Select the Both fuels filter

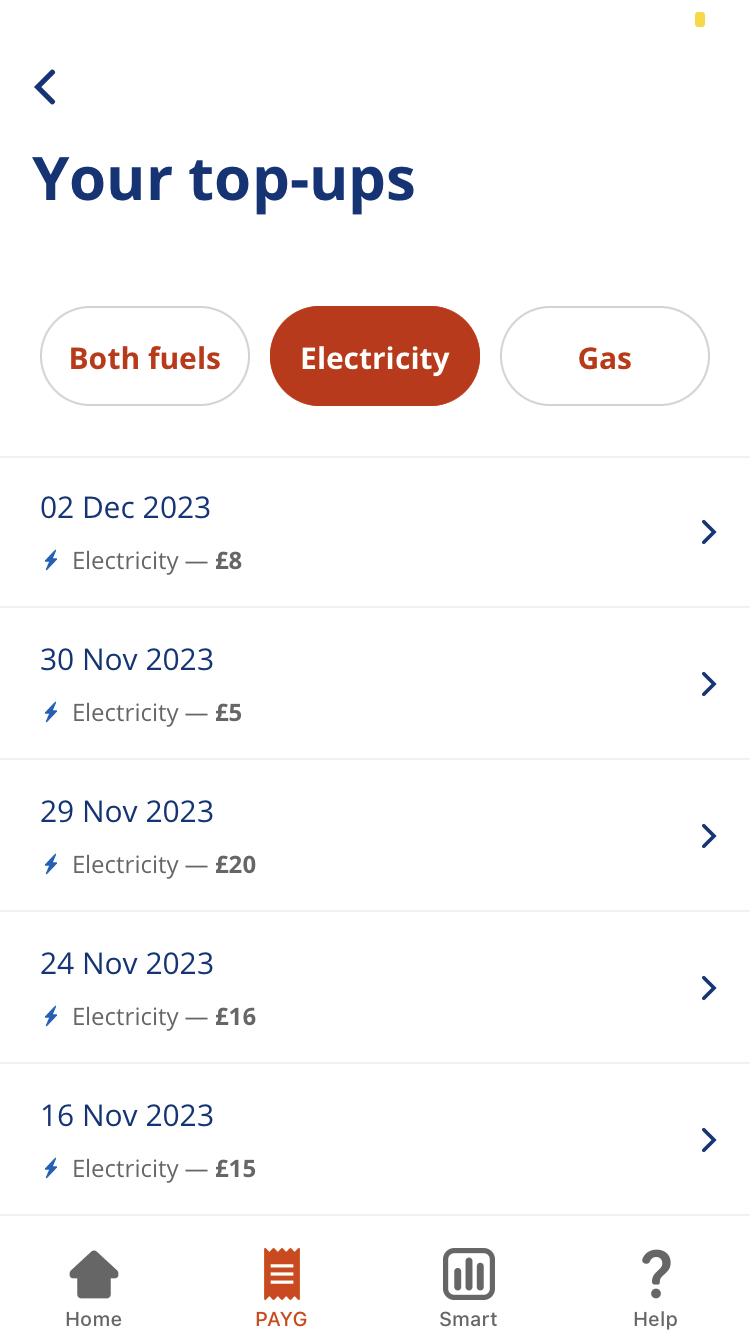(145, 356)
